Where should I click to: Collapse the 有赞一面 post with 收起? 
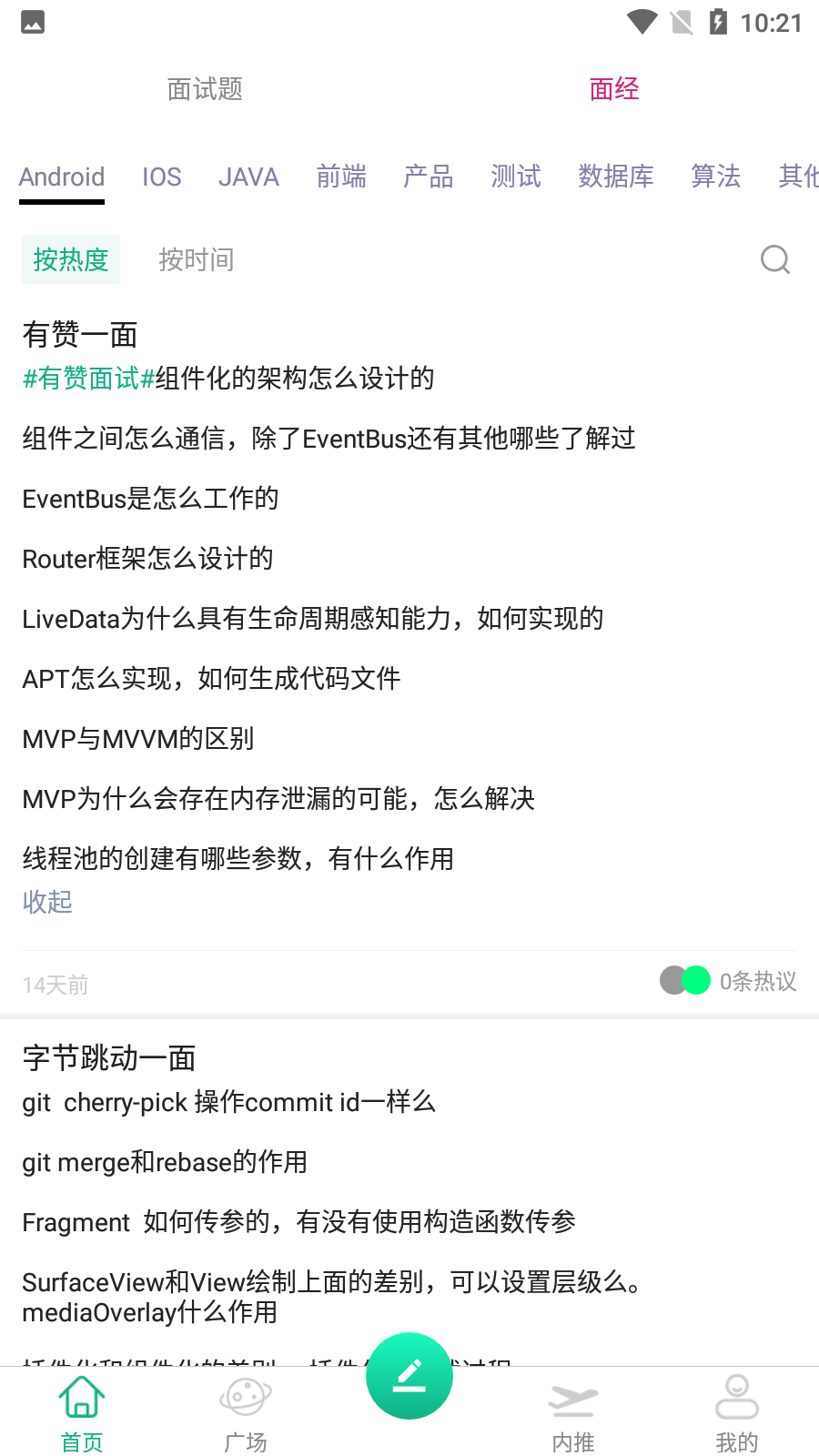pyautogui.click(x=47, y=902)
